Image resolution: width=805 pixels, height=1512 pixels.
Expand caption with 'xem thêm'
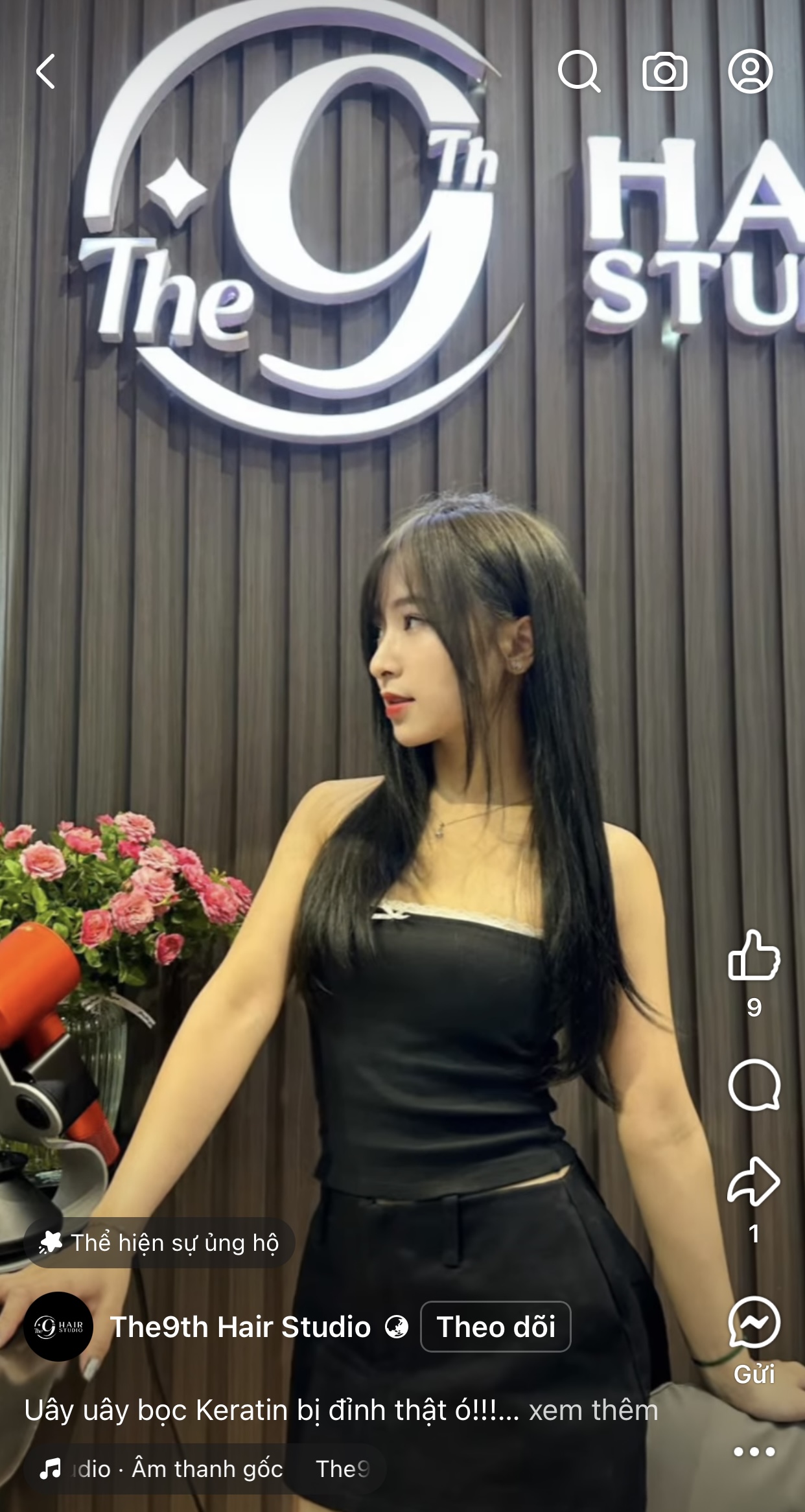click(593, 1411)
